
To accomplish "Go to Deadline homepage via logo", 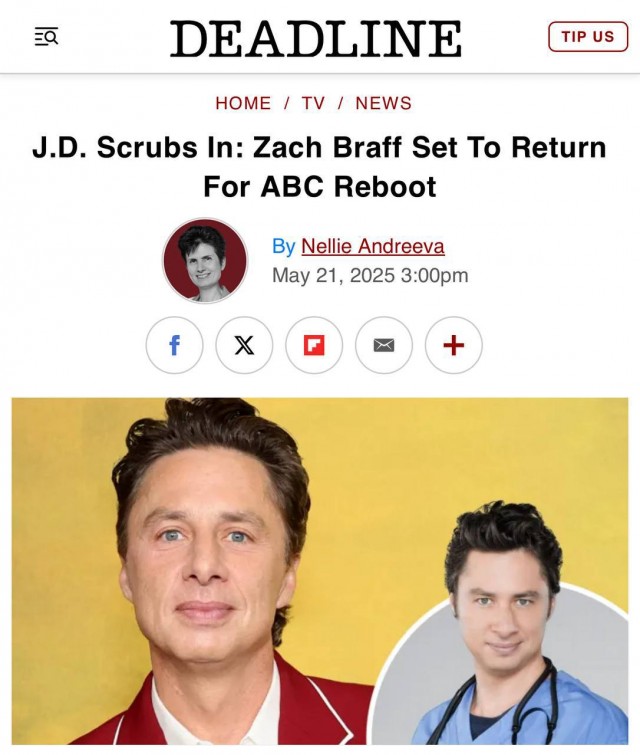I will (316, 38).
